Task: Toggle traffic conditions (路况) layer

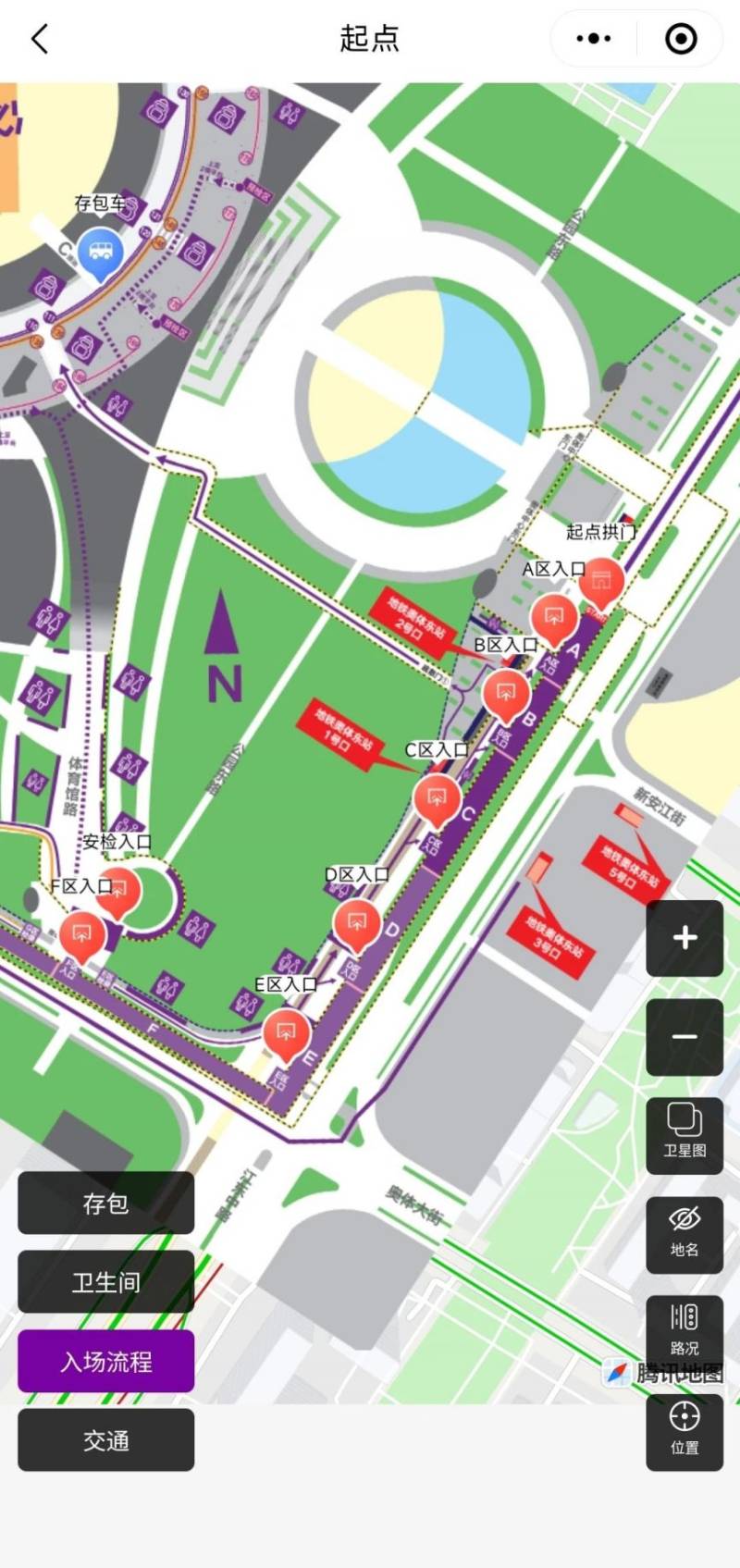Action: tap(684, 1328)
